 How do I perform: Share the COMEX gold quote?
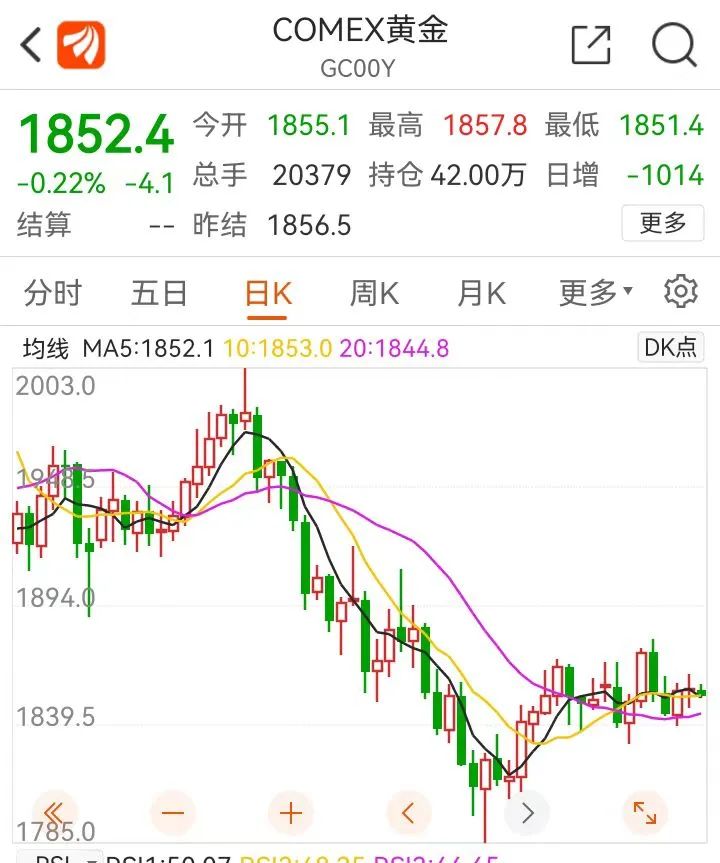click(x=590, y=45)
